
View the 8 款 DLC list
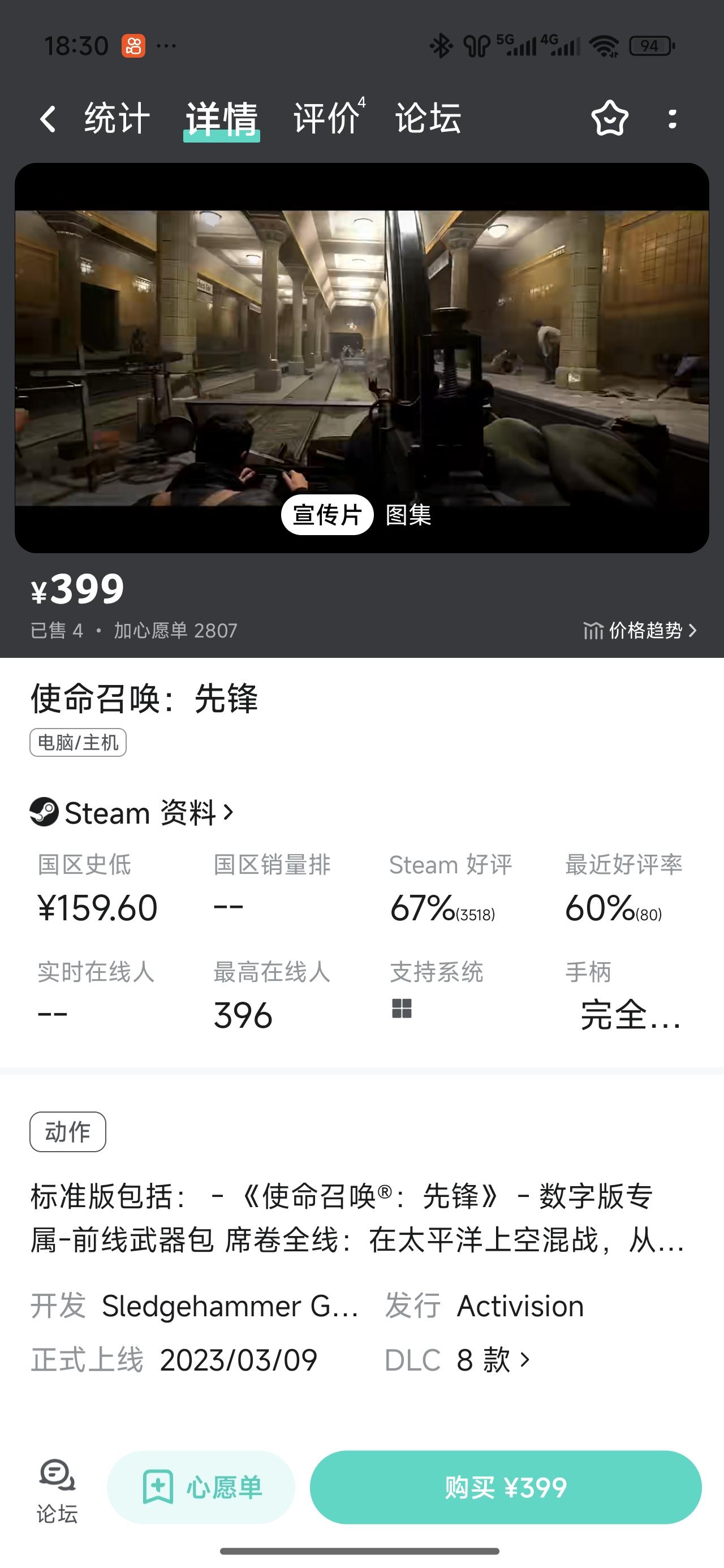point(493,1360)
